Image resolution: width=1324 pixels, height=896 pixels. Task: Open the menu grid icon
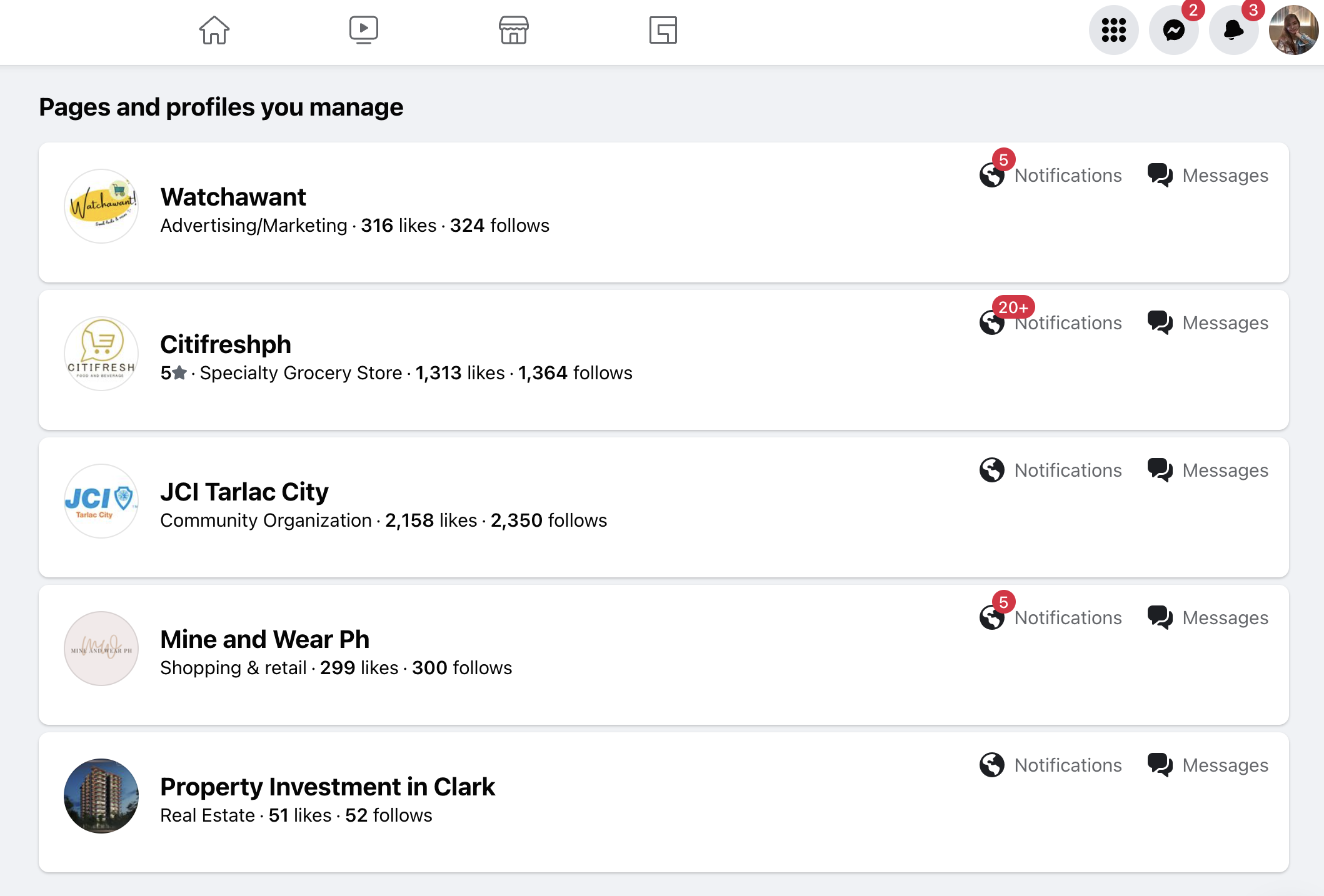pos(1113,30)
